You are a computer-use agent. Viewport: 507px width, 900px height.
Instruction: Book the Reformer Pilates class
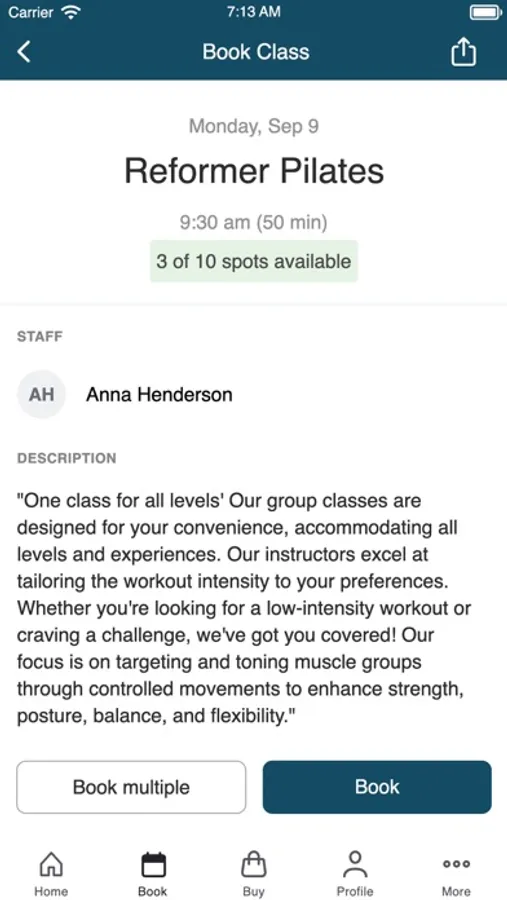[377, 787]
